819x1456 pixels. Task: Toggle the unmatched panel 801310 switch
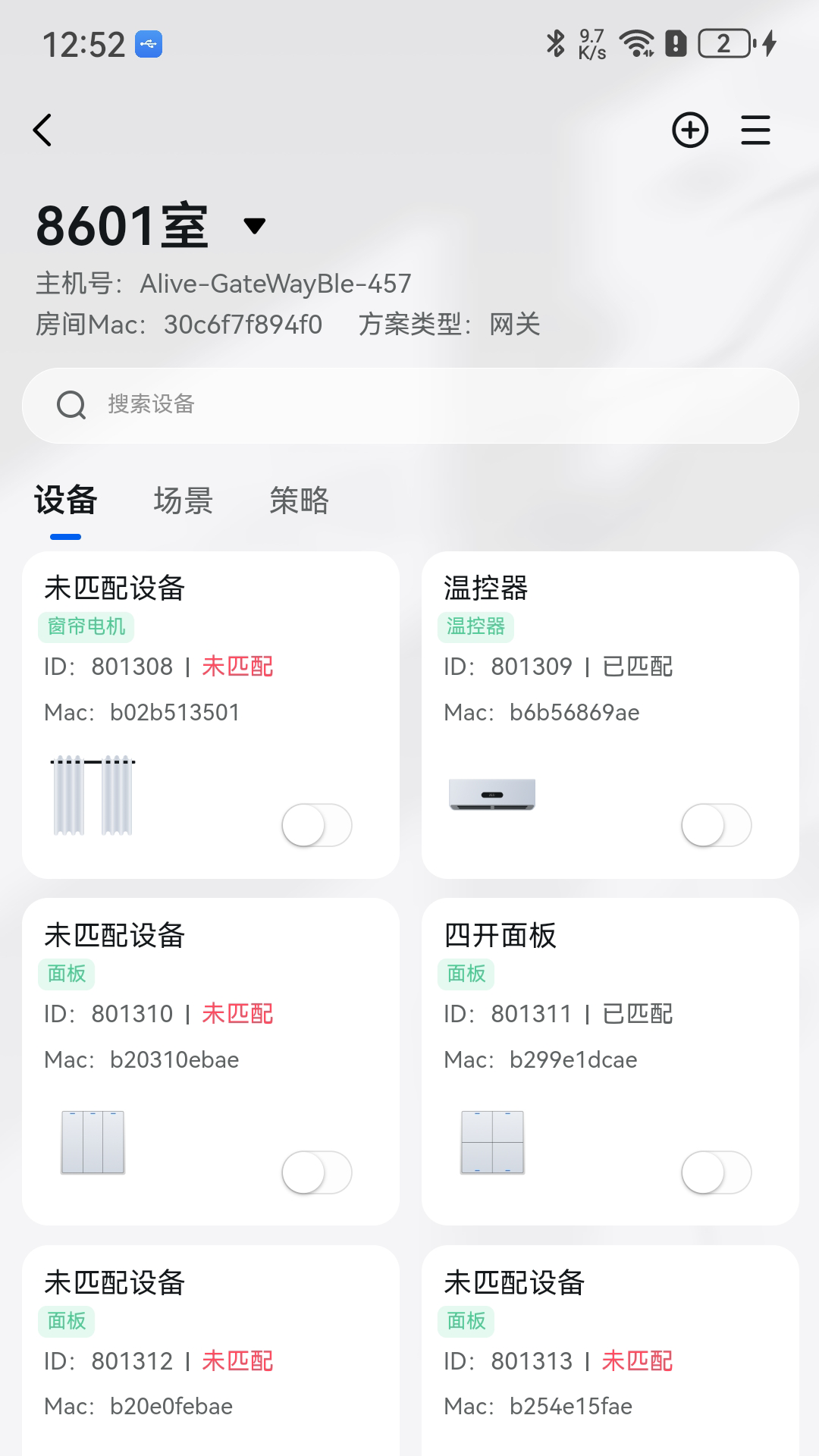[x=316, y=1172]
